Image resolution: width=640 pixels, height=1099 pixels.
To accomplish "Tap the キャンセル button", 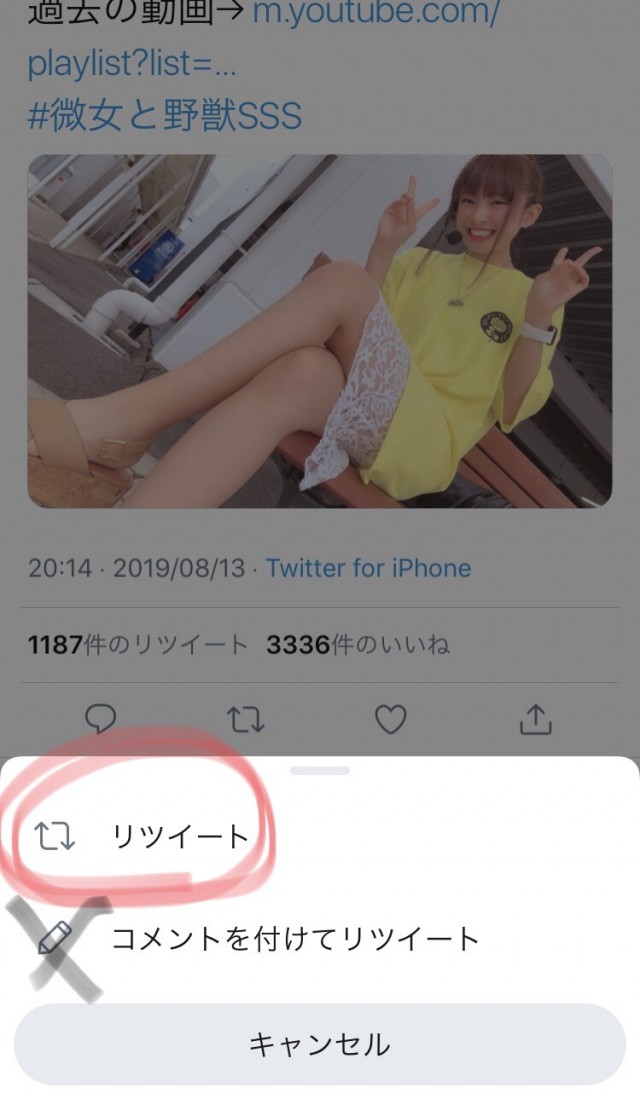I will pos(320,1044).
